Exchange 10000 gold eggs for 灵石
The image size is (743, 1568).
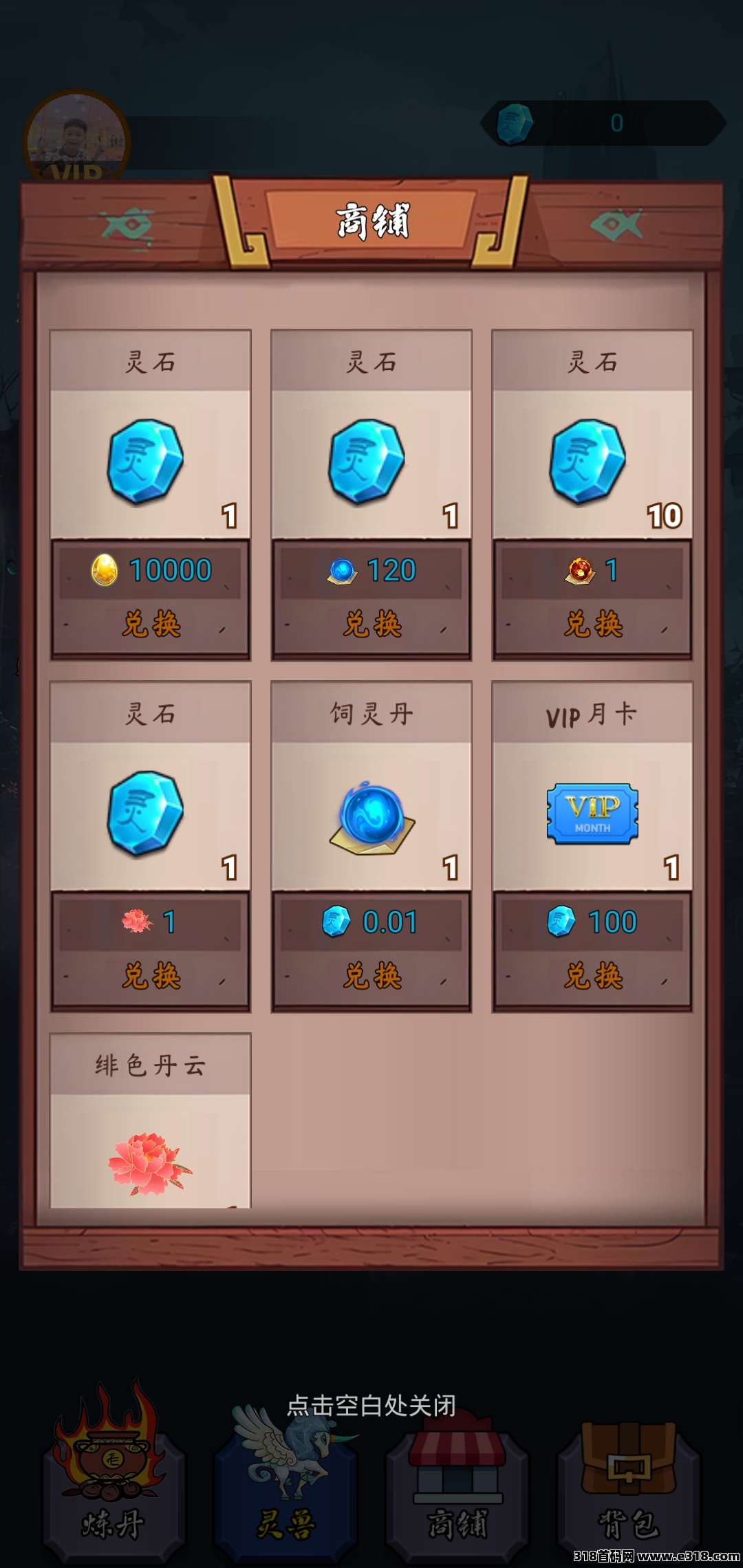pyautogui.click(x=150, y=624)
